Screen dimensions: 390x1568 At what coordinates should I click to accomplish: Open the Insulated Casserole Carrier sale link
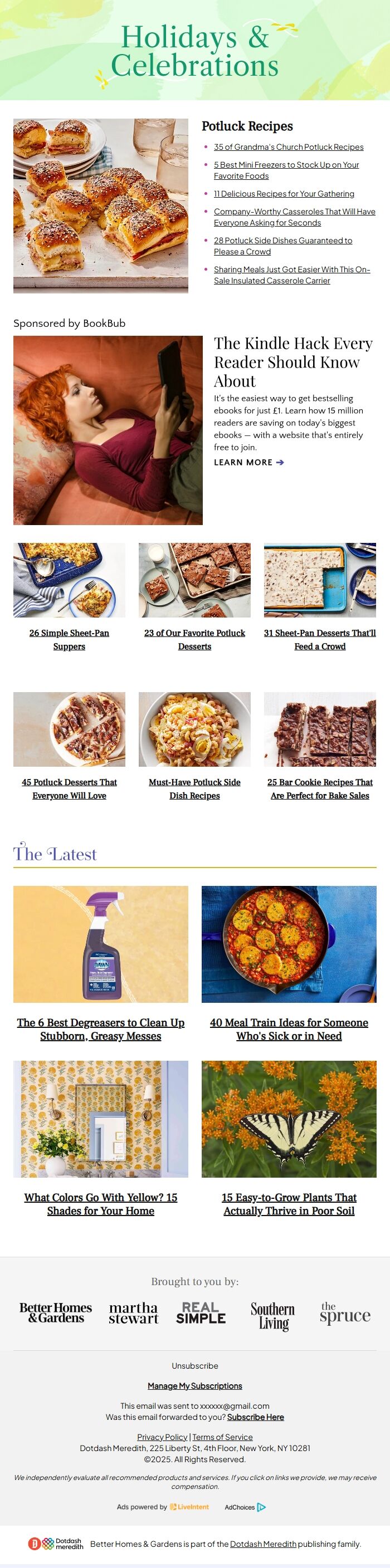tap(291, 269)
